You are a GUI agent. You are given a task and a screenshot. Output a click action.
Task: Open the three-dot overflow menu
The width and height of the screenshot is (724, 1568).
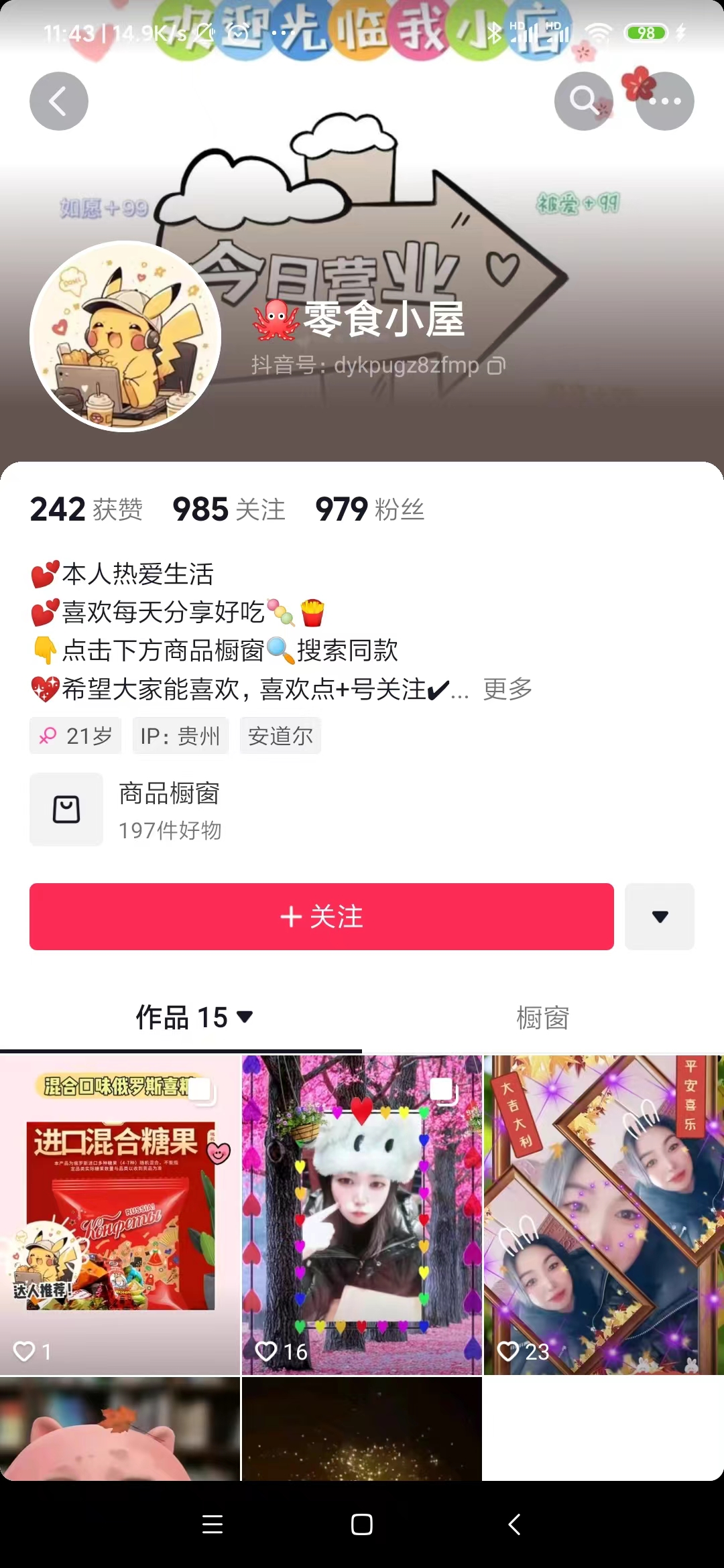point(664,101)
